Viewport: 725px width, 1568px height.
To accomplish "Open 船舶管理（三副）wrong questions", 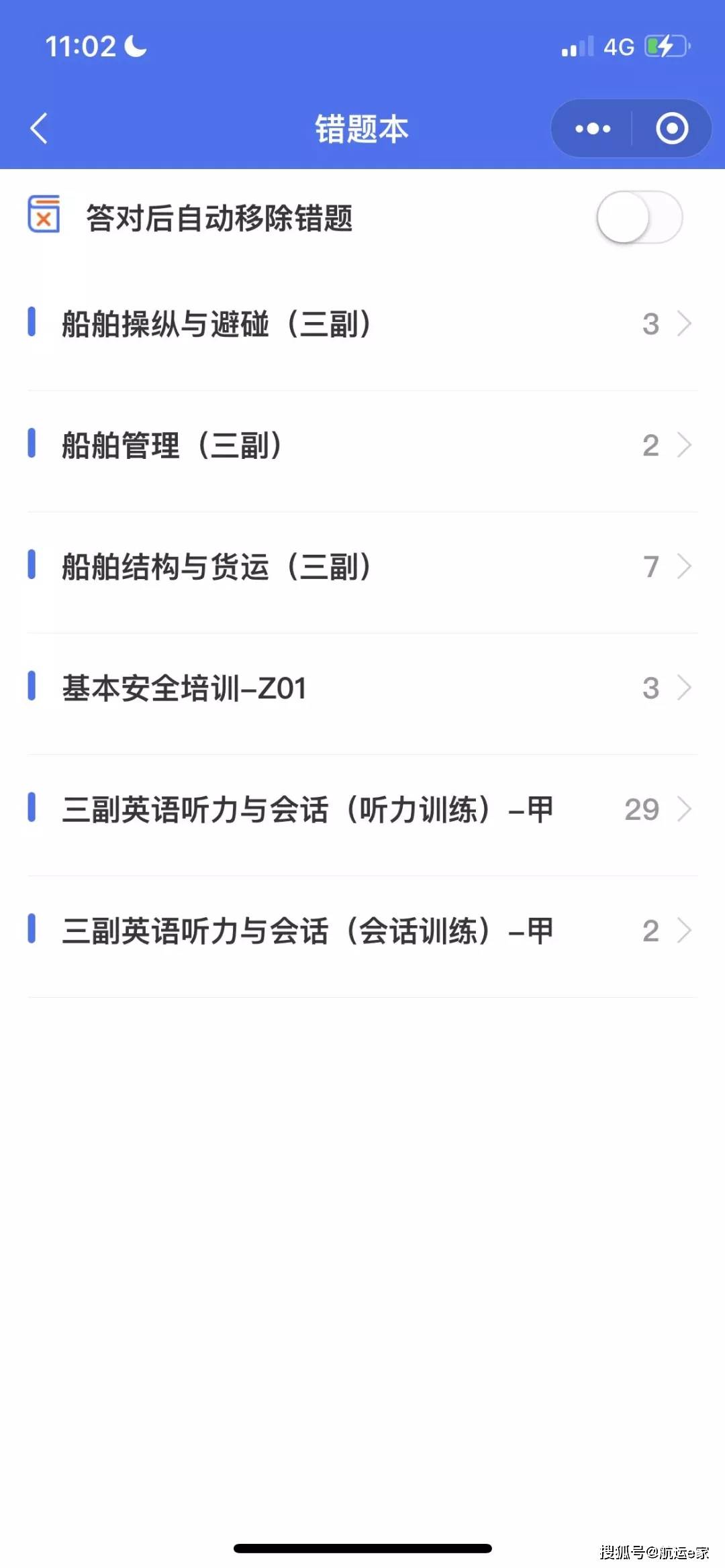I will pyautogui.click(x=362, y=446).
